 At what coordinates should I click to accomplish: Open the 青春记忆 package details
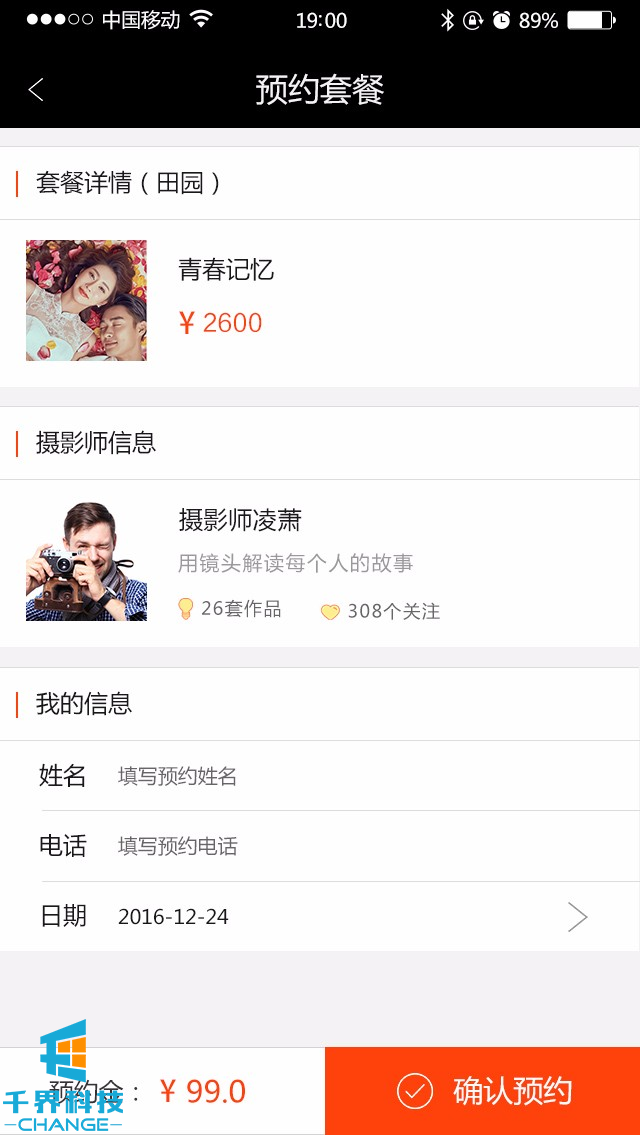coord(226,270)
